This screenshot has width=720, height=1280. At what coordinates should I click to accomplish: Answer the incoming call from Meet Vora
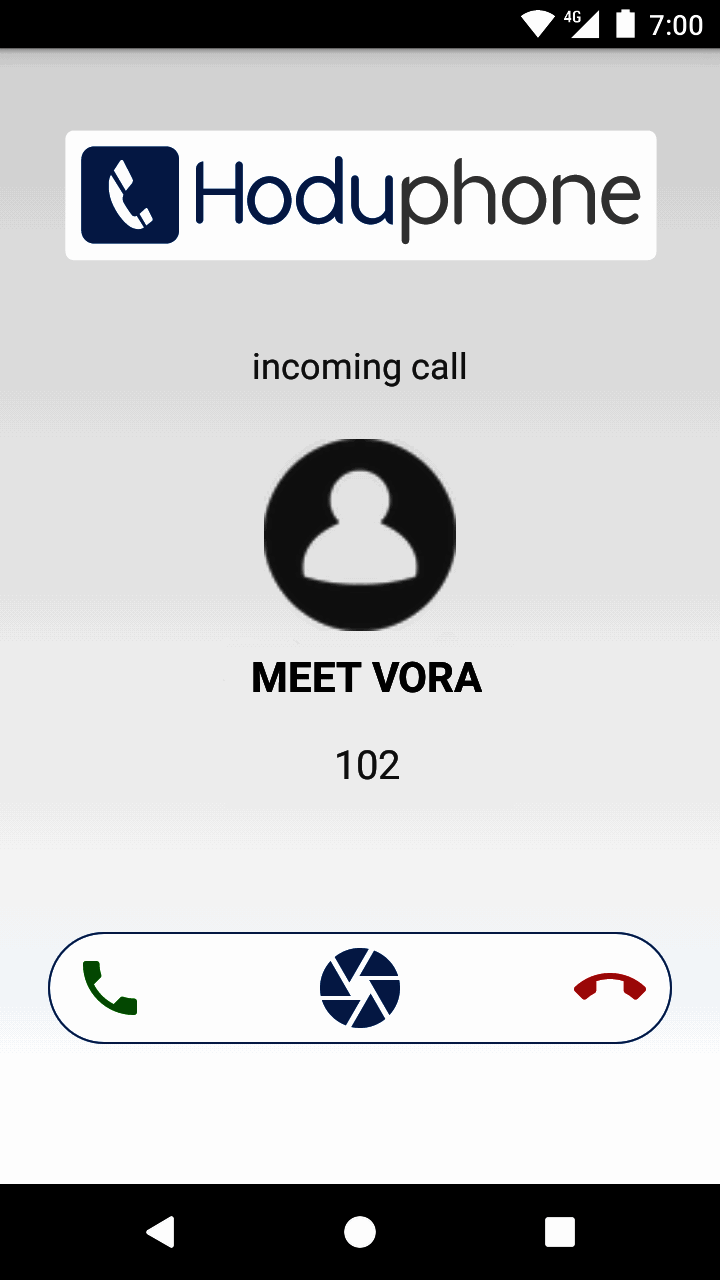[x=109, y=988]
